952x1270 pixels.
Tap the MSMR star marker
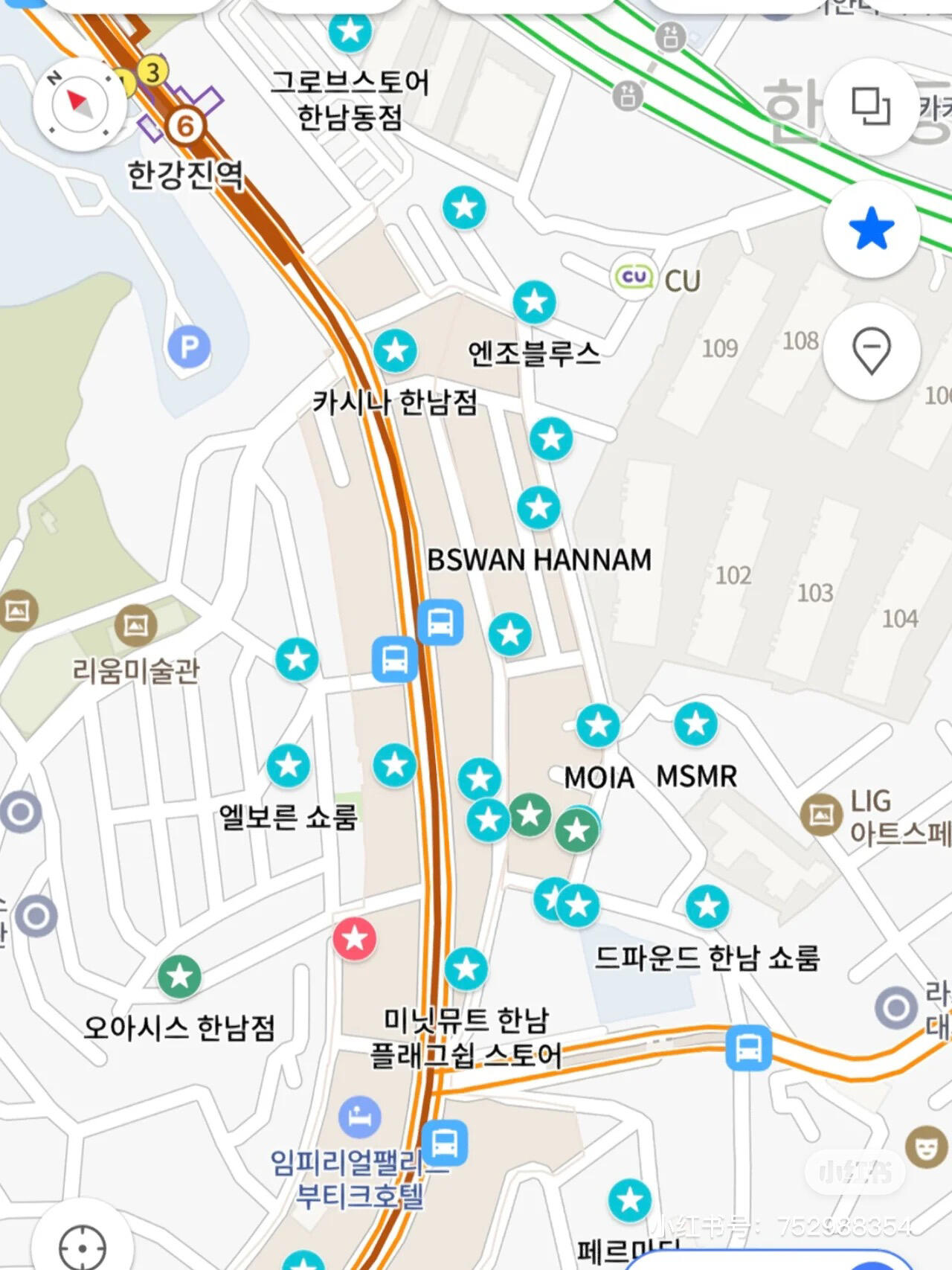[x=695, y=723]
